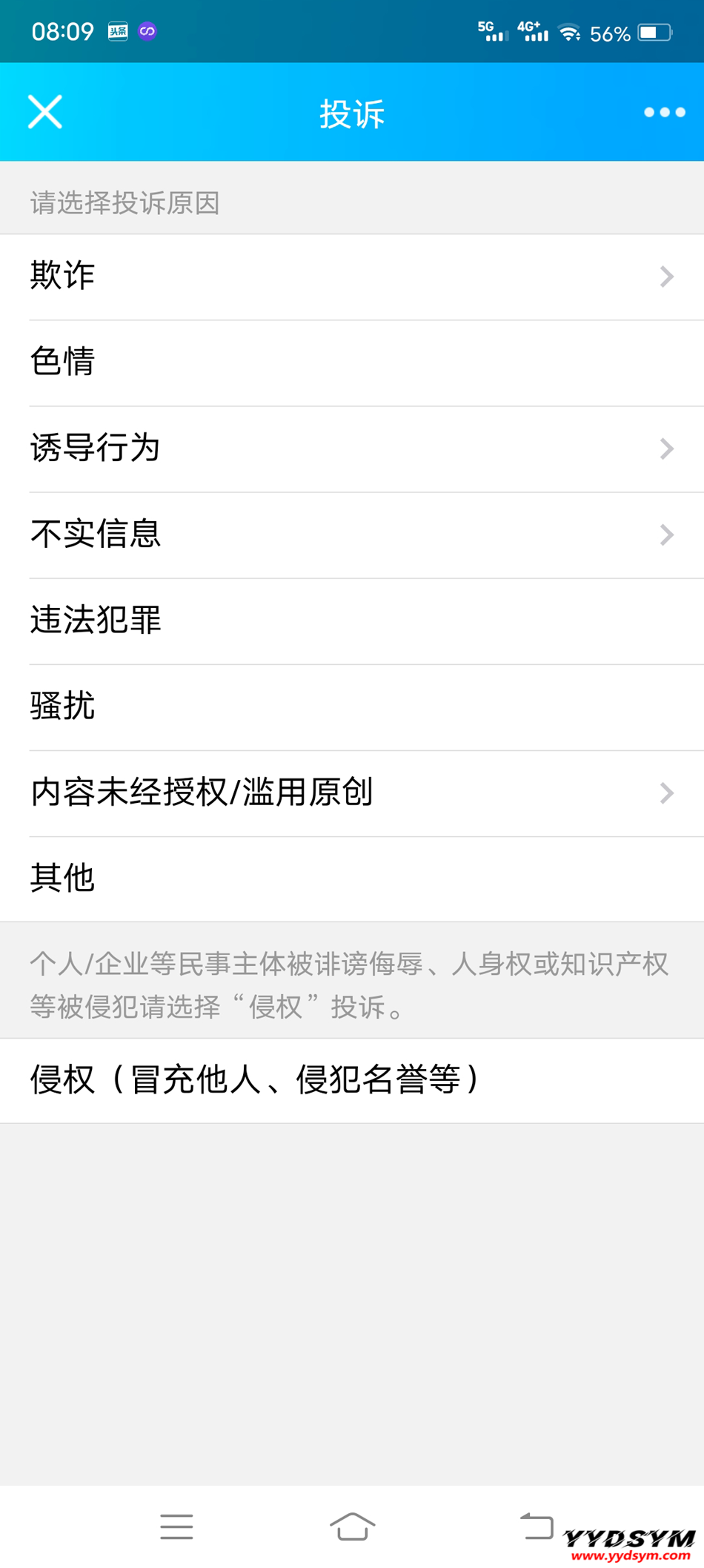This screenshot has height=1568, width=704.
Task: Open the 诱导行为 complaint option
Action: point(352,449)
